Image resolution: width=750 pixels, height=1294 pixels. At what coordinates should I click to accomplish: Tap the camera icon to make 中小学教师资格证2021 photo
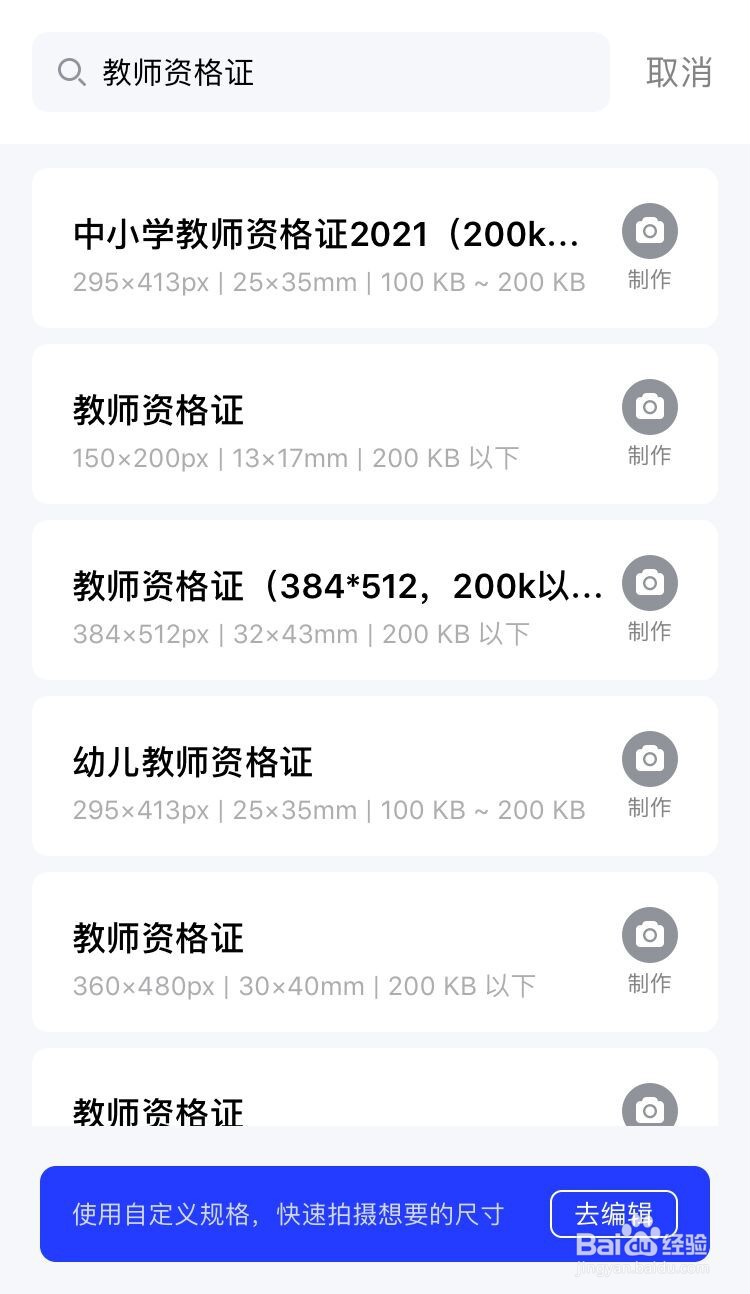[x=649, y=231]
